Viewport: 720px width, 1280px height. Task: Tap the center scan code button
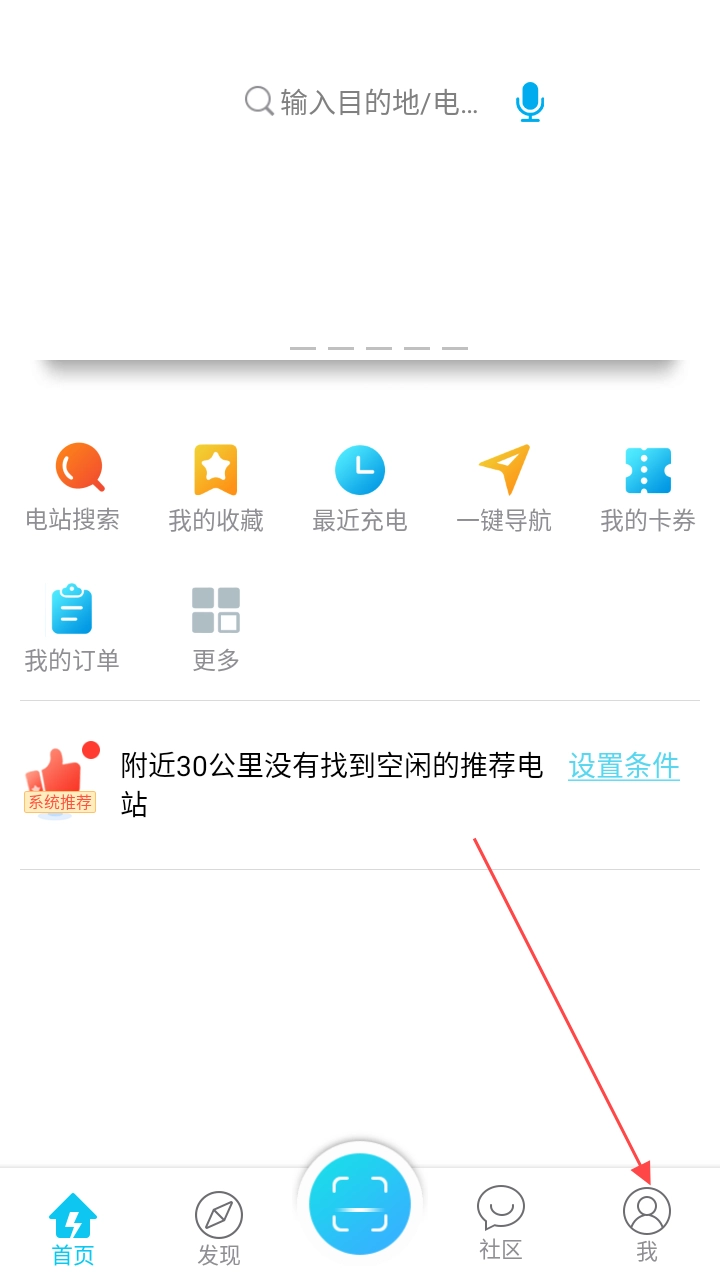point(360,1204)
